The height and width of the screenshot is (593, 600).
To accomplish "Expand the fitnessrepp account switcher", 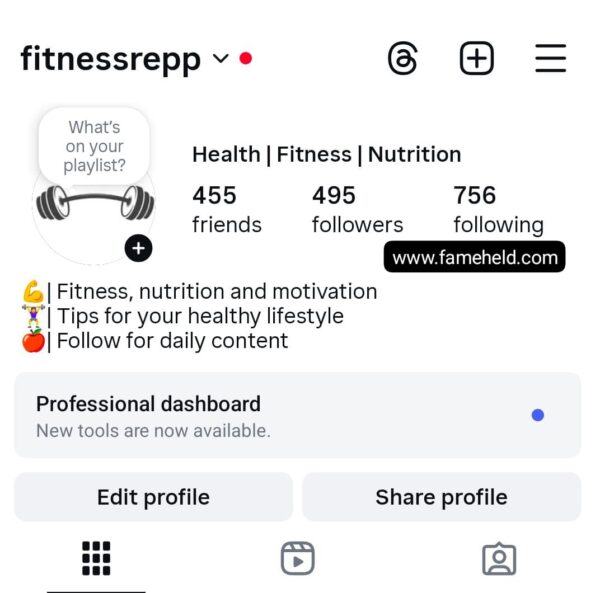I will coord(221,59).
